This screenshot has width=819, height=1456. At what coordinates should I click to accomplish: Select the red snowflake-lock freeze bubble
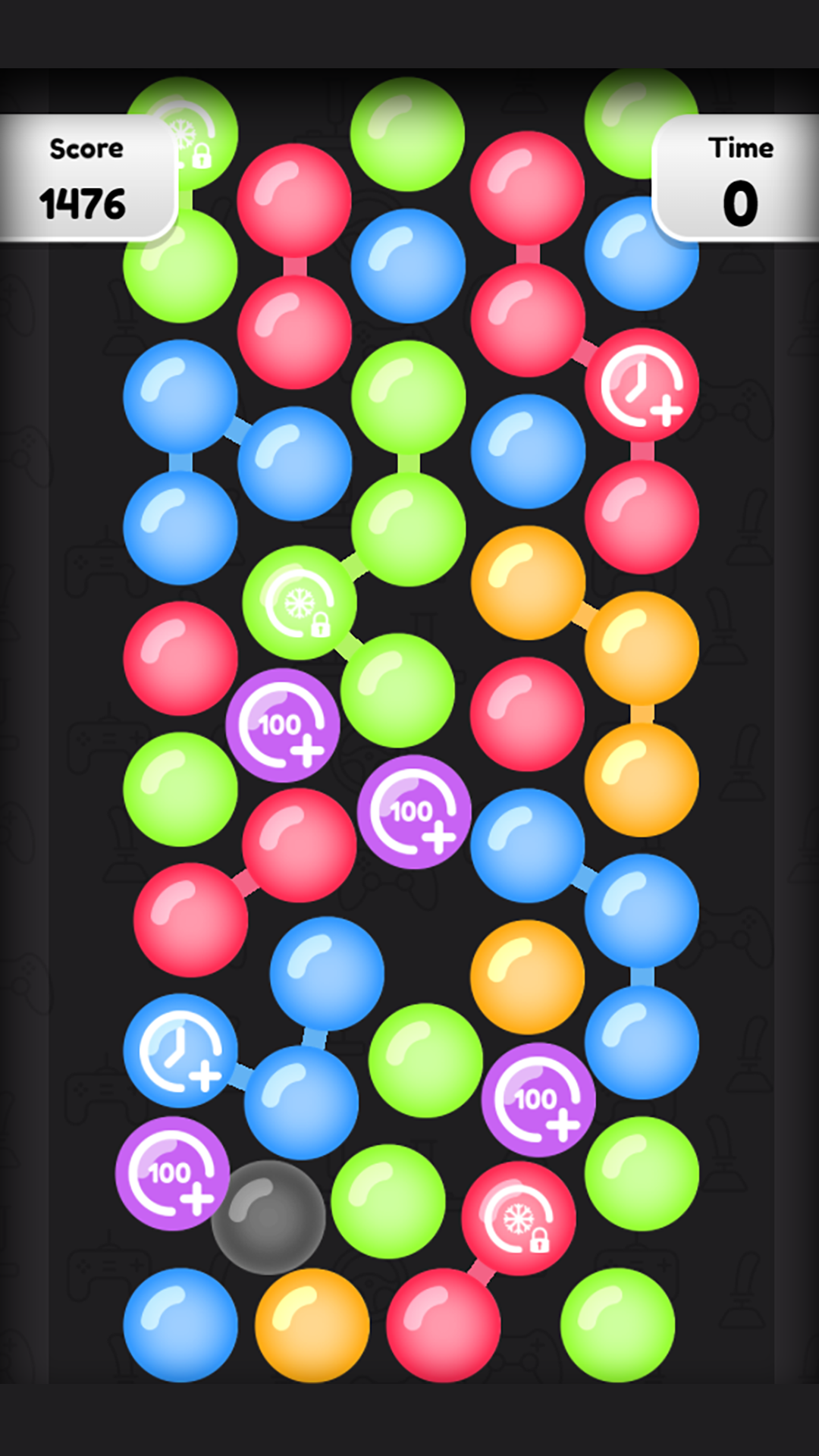[519, 1218]
